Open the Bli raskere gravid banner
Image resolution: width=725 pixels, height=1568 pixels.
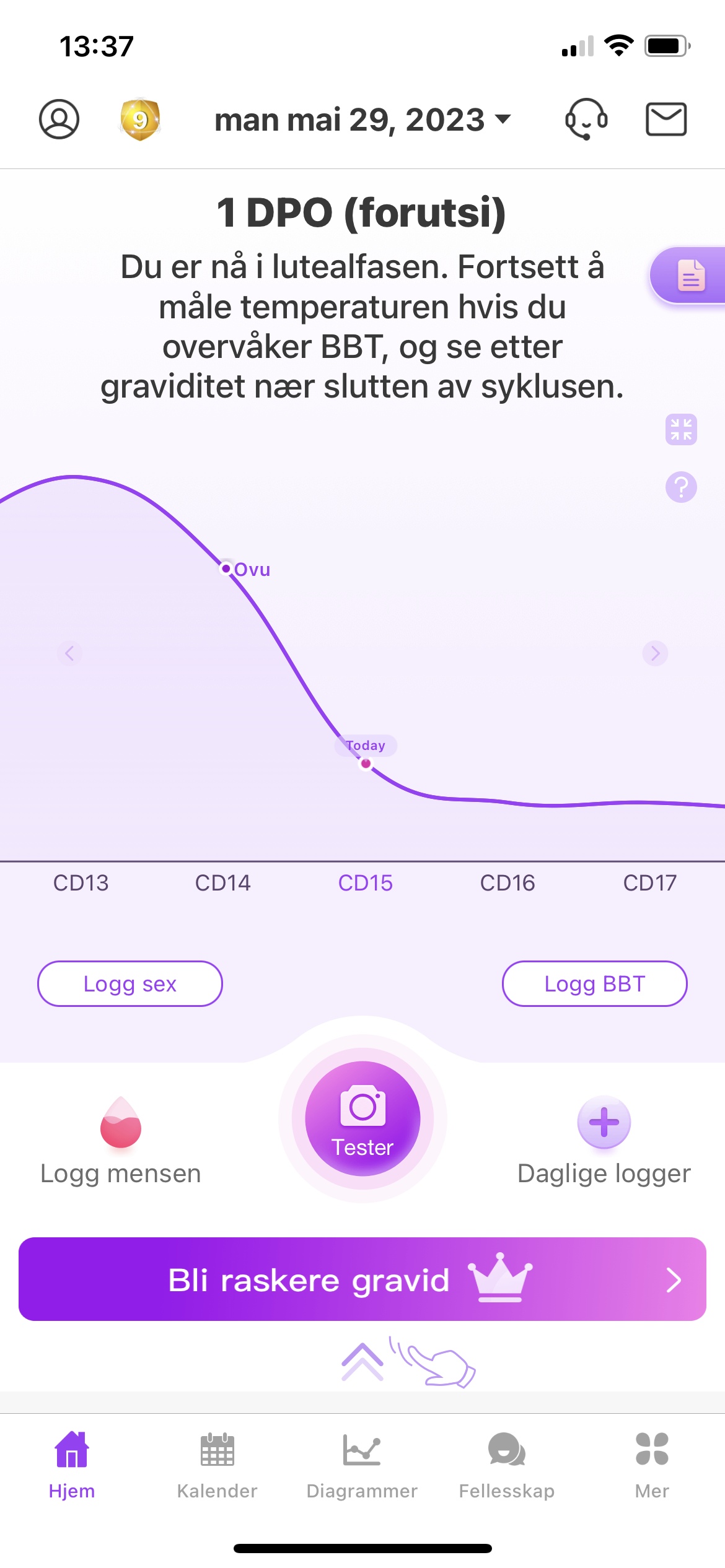(362, 1279)
